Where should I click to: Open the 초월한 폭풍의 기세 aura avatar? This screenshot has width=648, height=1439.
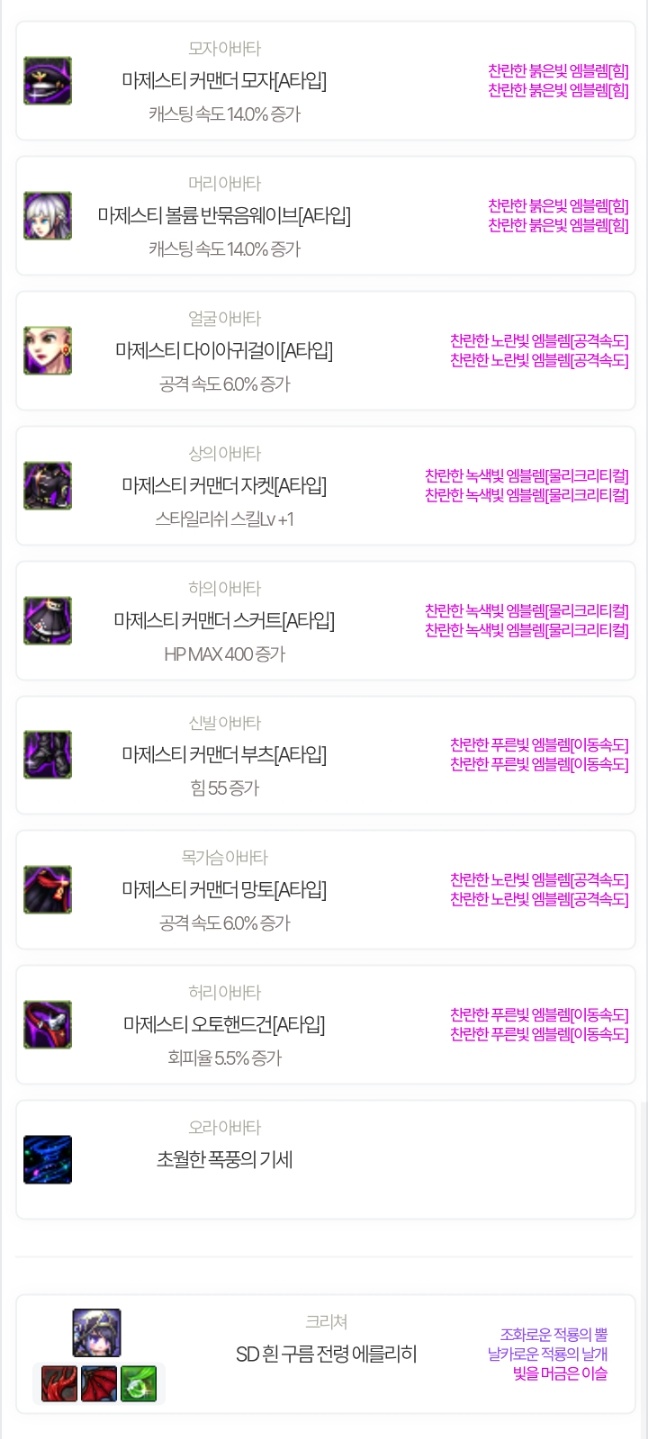[325, 1160]
